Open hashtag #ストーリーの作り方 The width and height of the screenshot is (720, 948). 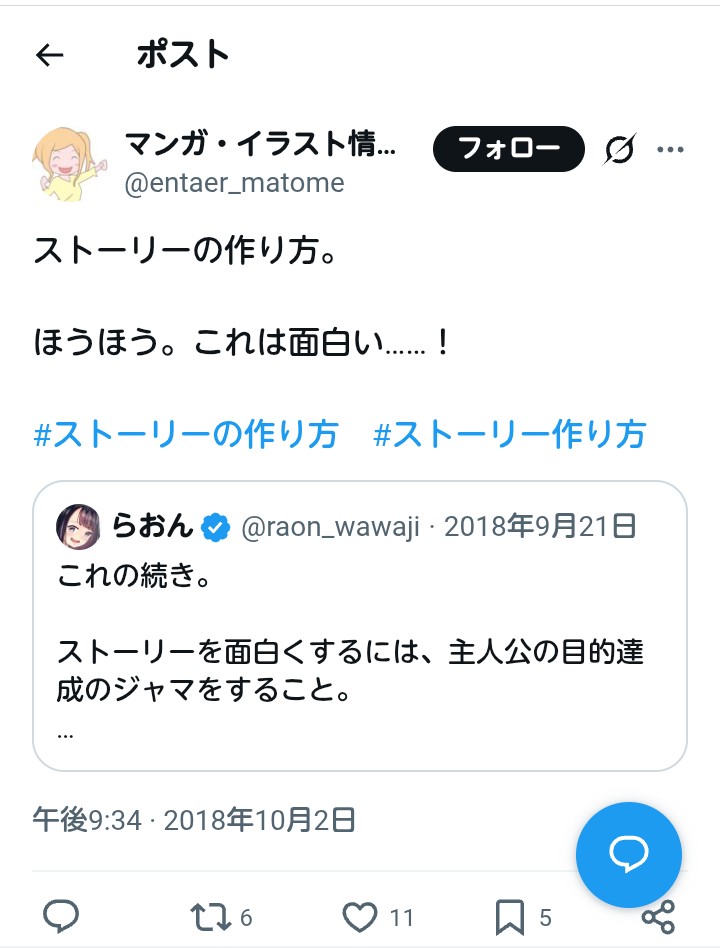pyautogui.click(x=186, y=435)
